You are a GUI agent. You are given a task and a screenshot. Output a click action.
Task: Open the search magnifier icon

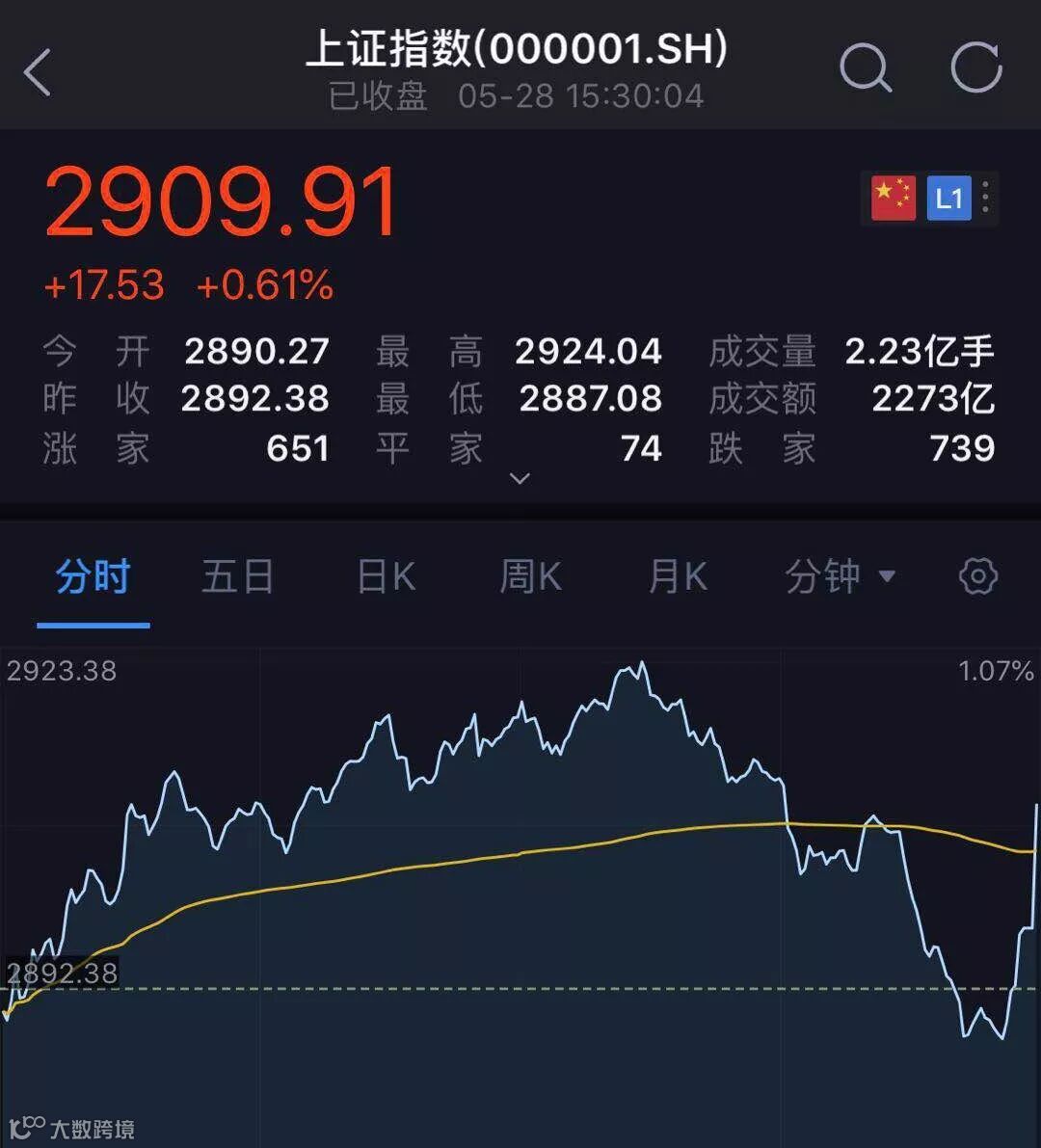pyautogui.click(x=865, y=69)
